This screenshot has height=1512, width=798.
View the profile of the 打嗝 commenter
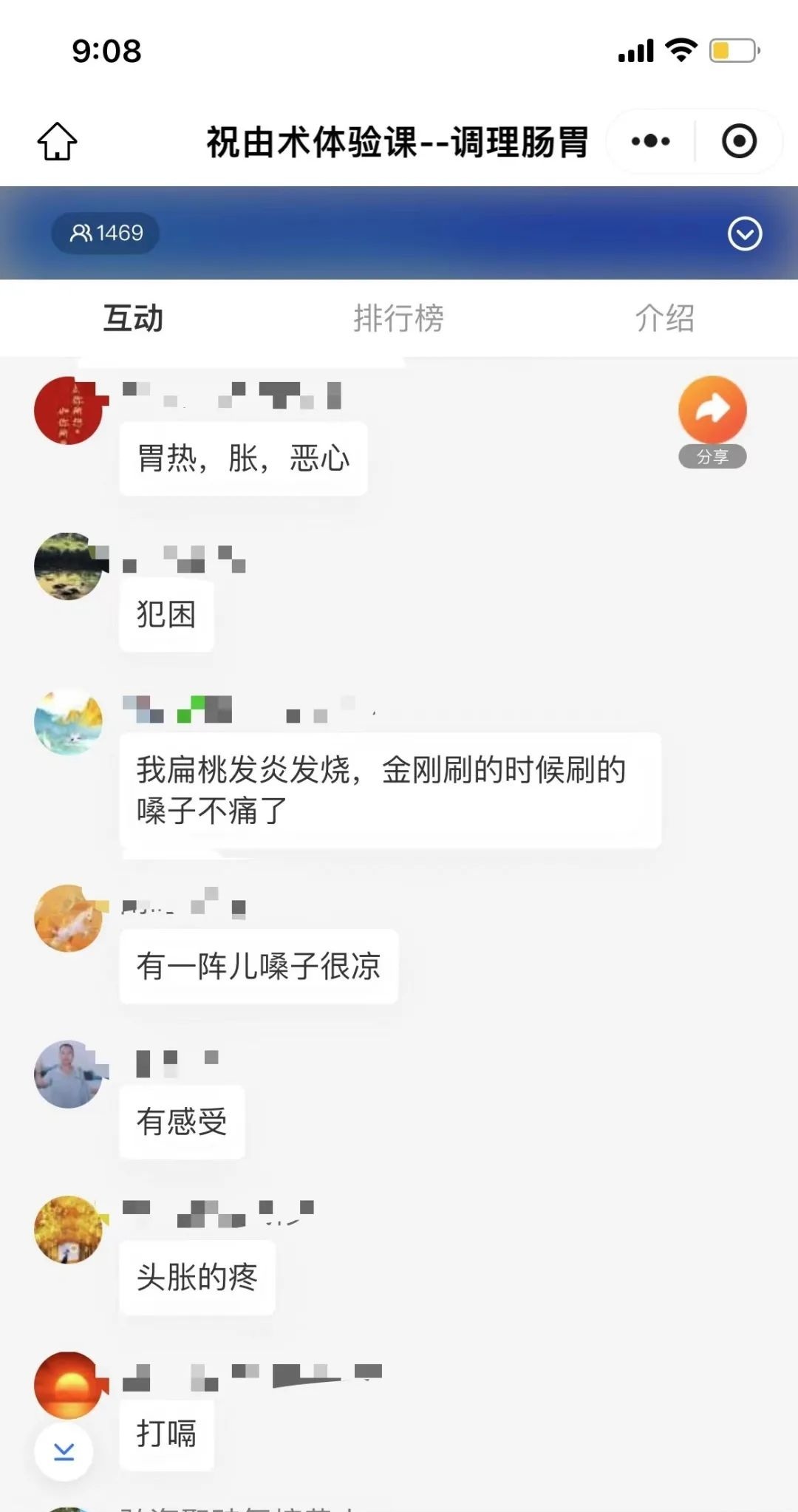[x=69, y=1385]
